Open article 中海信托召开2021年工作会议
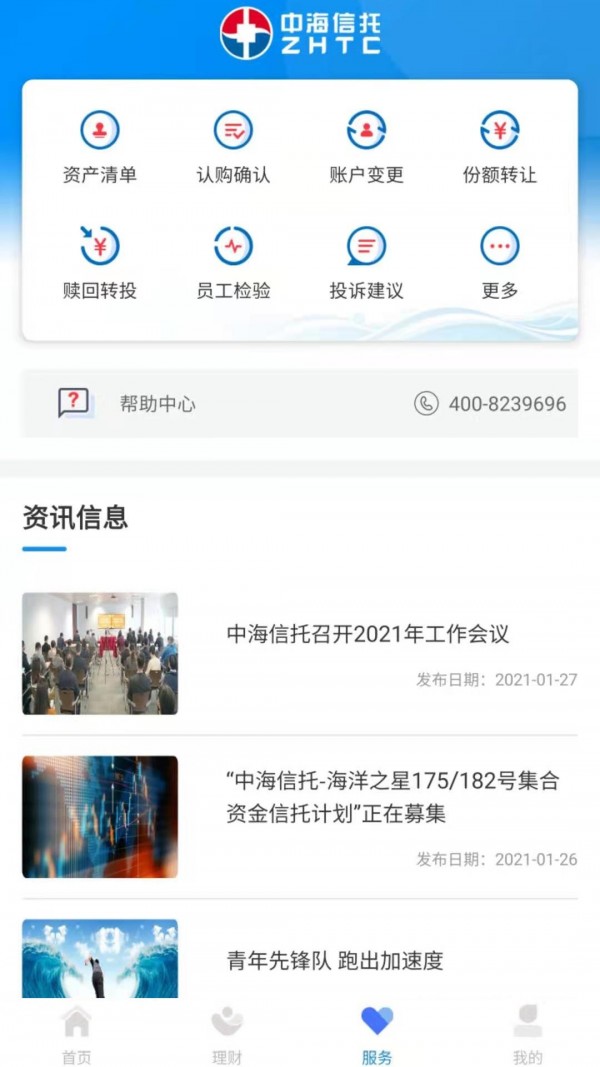This screenshot has width=600, height=1067. pyautogui.click(x=368, y=634)
